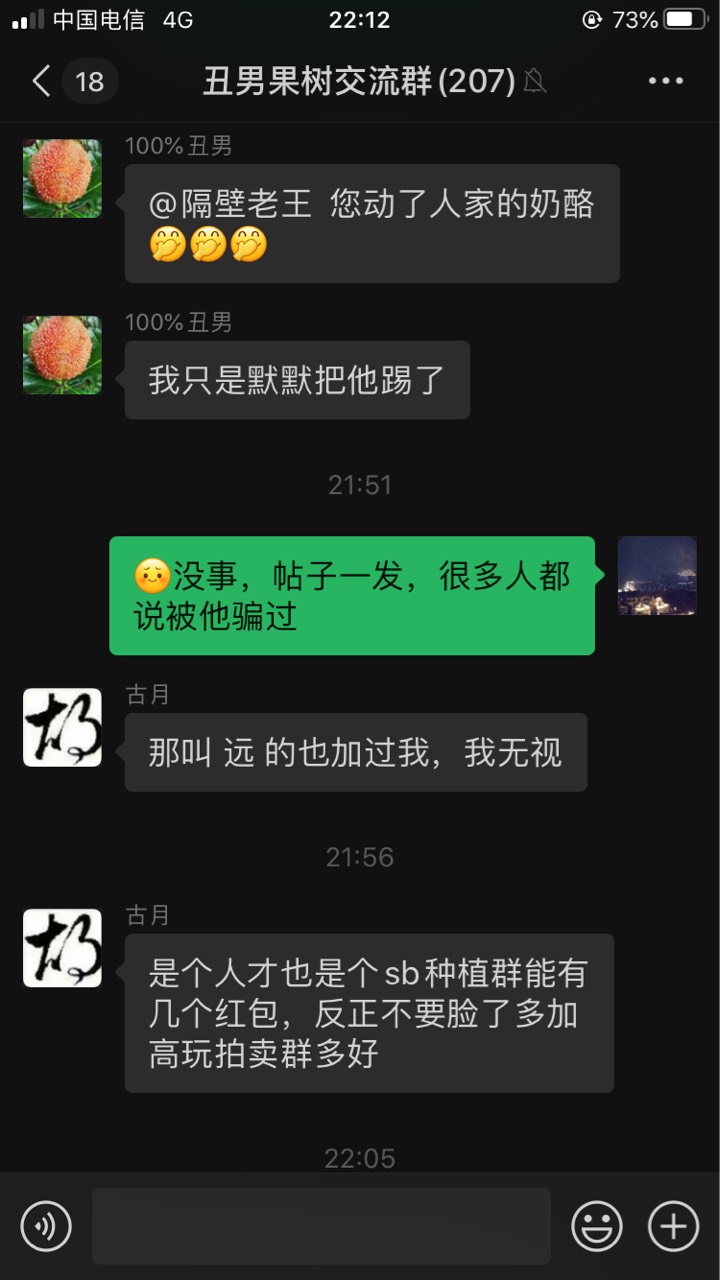Viewport: 720px width, 1280px height.
Task: Open the group chat overflow menu
Action: [665, 81]
